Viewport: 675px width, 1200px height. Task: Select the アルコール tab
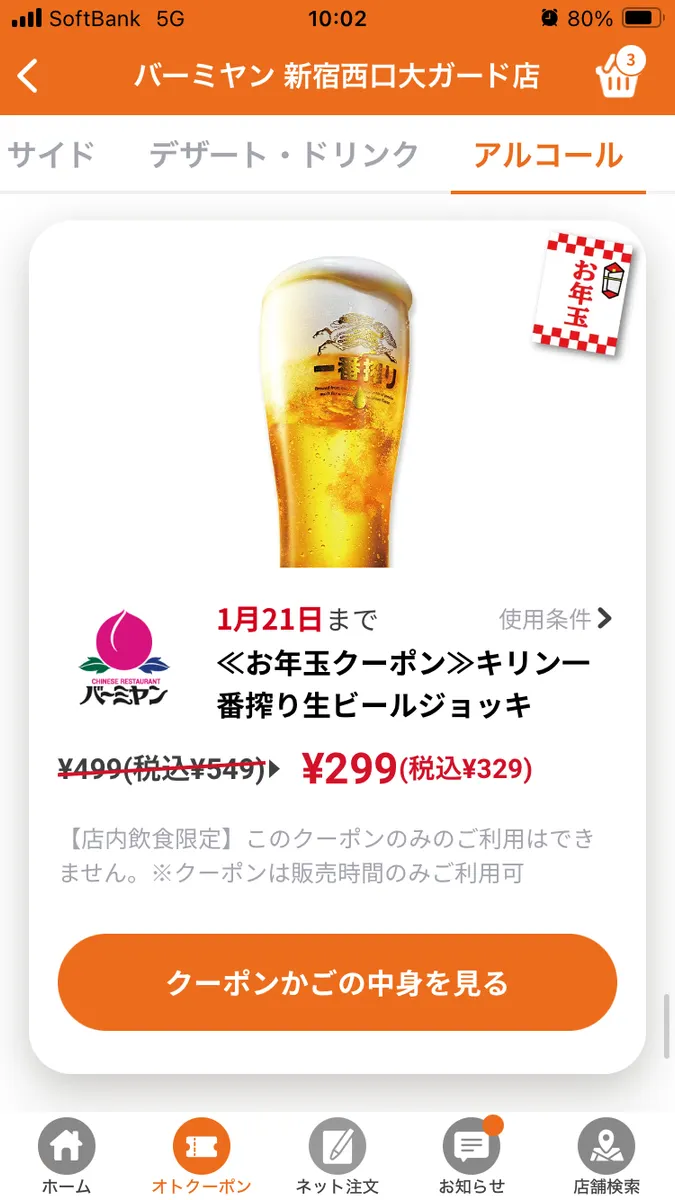pos(548,155)
